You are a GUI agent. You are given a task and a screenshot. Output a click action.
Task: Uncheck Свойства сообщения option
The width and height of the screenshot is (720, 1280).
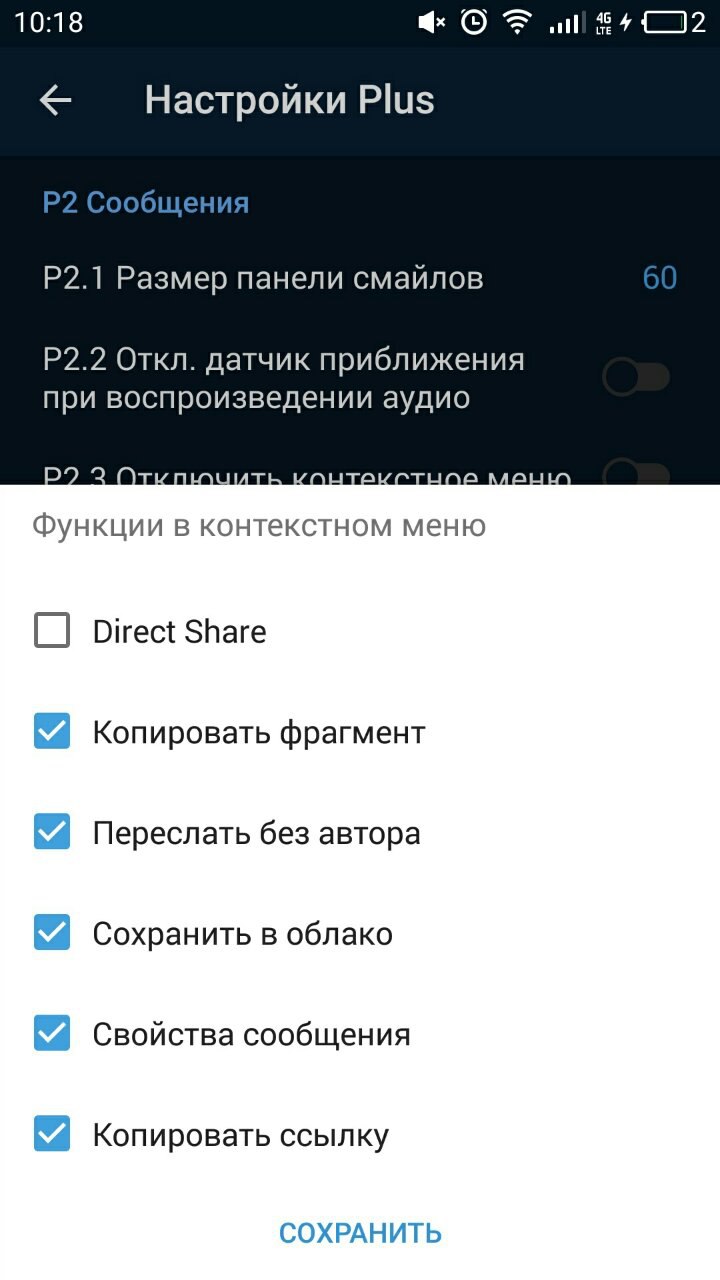(52, 1034)
